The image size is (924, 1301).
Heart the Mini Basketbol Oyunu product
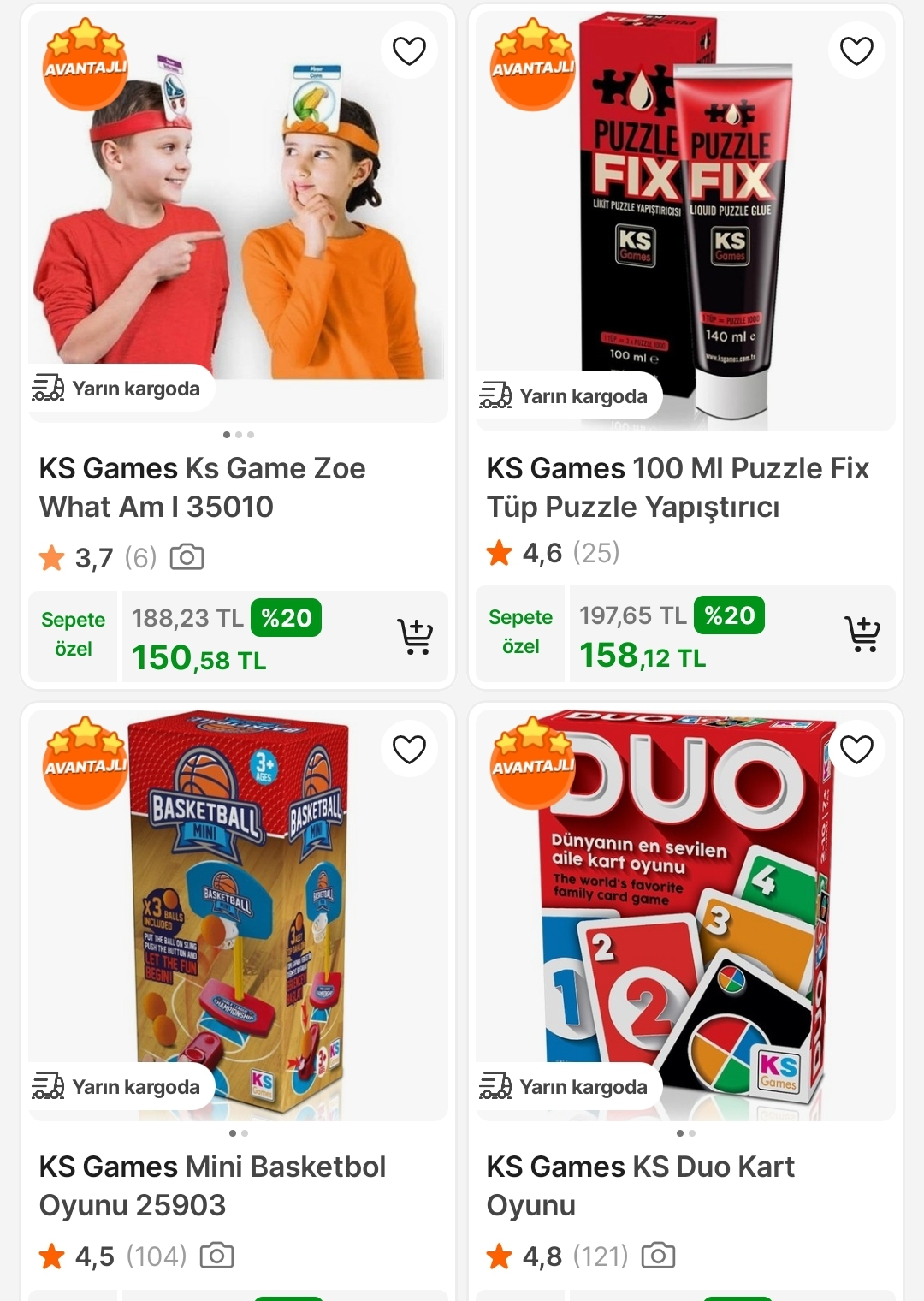[409, 749]
